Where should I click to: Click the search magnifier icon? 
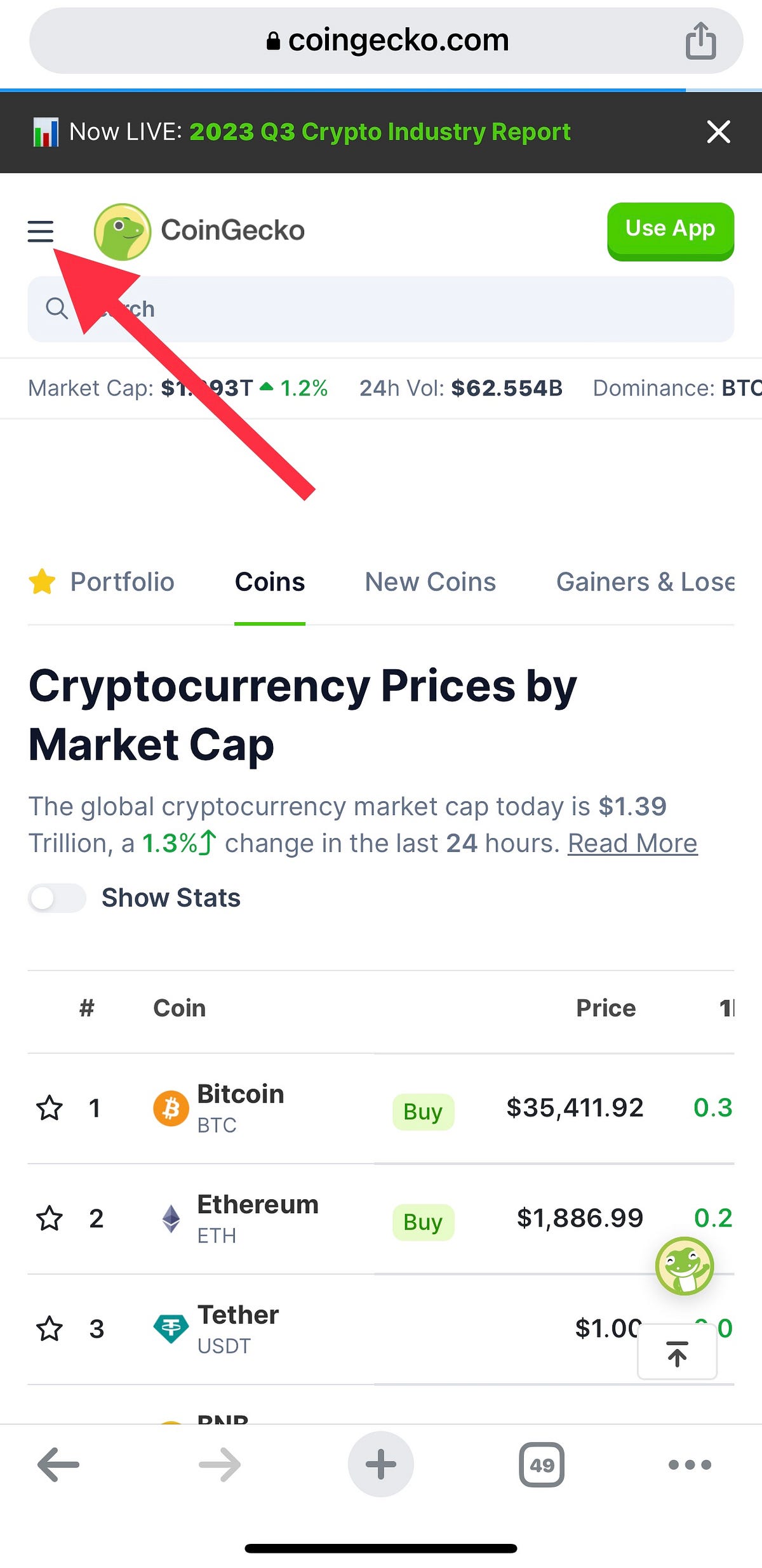tap(57, 309)
